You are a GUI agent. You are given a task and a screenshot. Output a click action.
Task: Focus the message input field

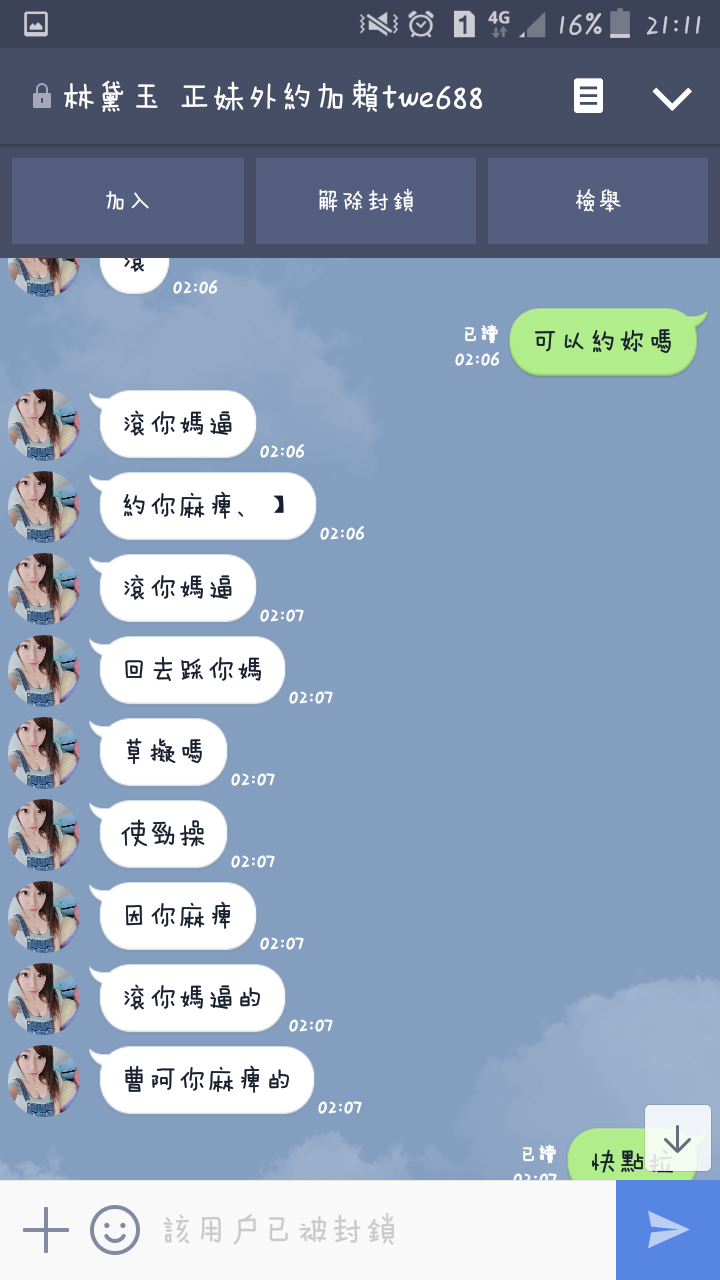click(x=380, y=1230)
